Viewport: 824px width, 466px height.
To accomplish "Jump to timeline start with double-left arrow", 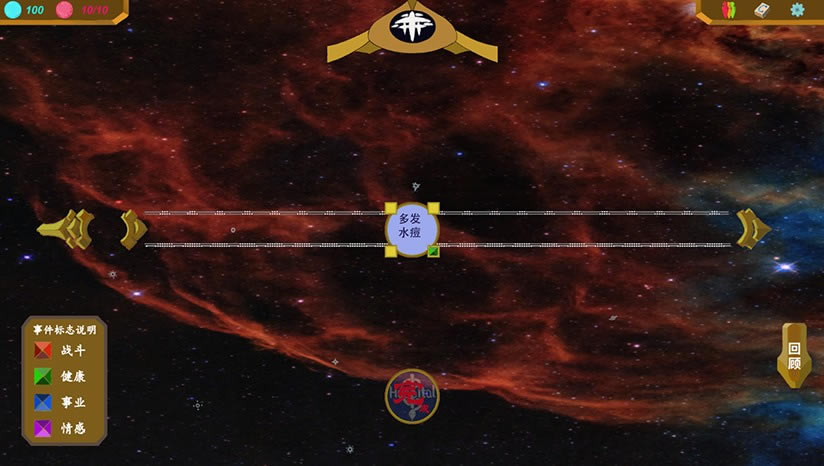I will pos(68,229).
